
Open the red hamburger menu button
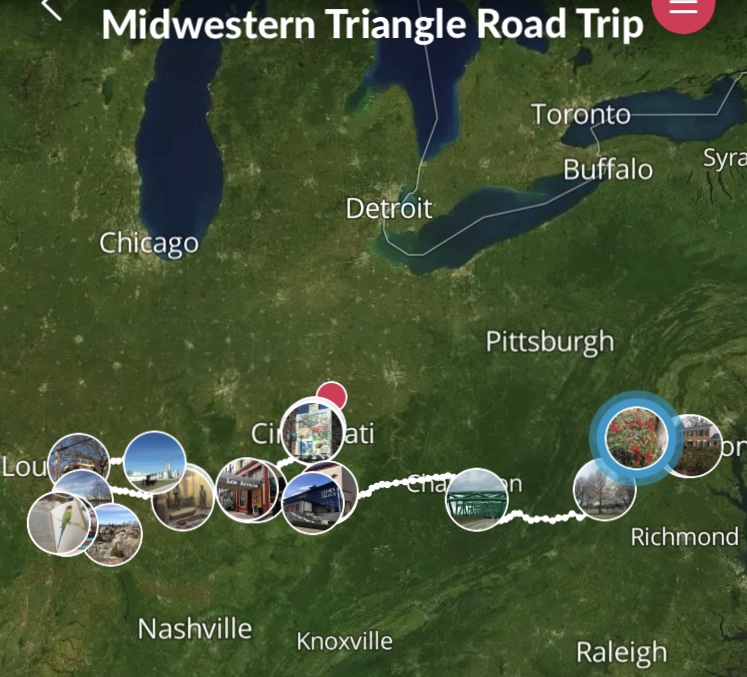[x=683, y=9]
